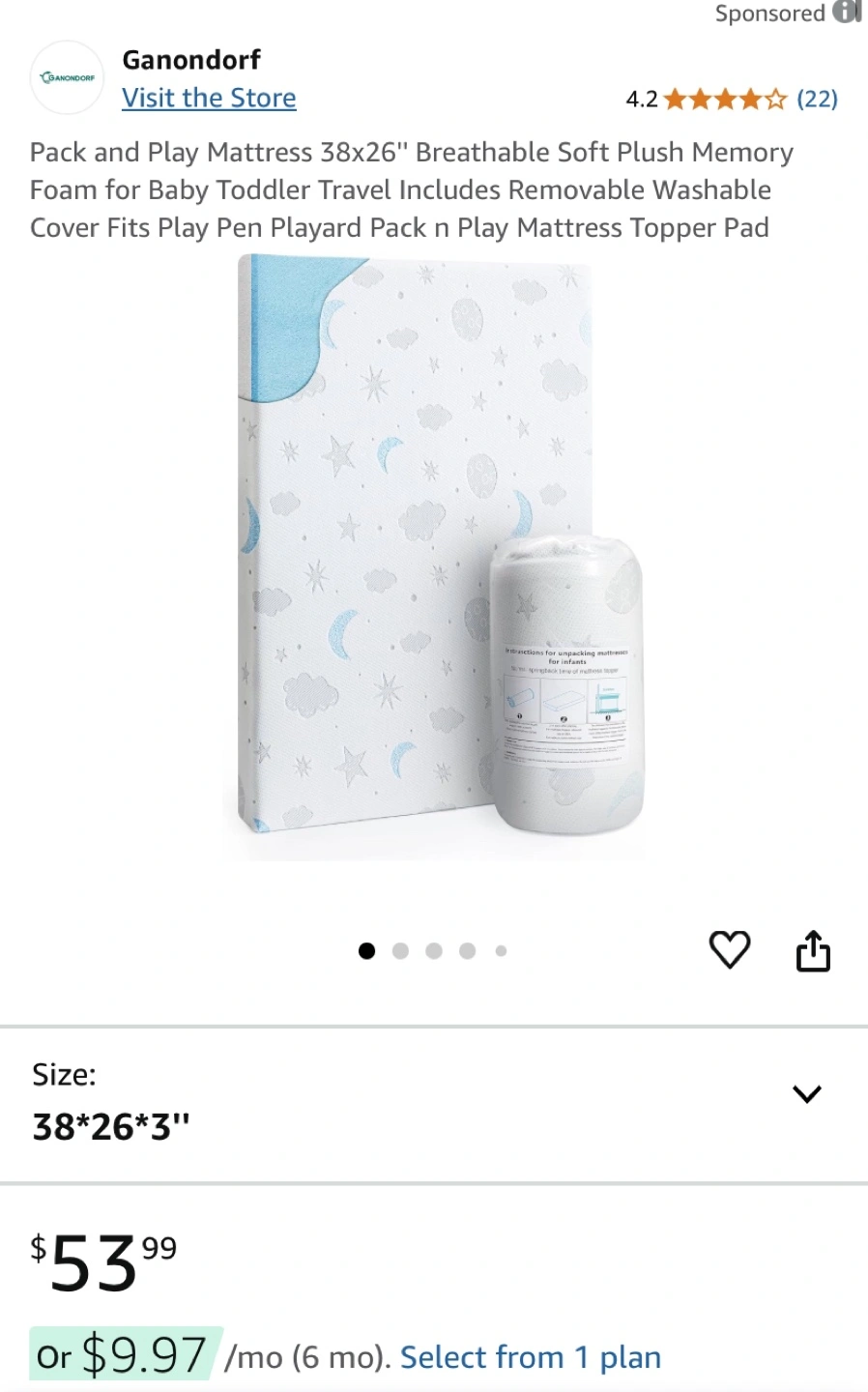This screenshot has height=1392, width=868.
Task: Open the main mattress product image
Action: 434,558
